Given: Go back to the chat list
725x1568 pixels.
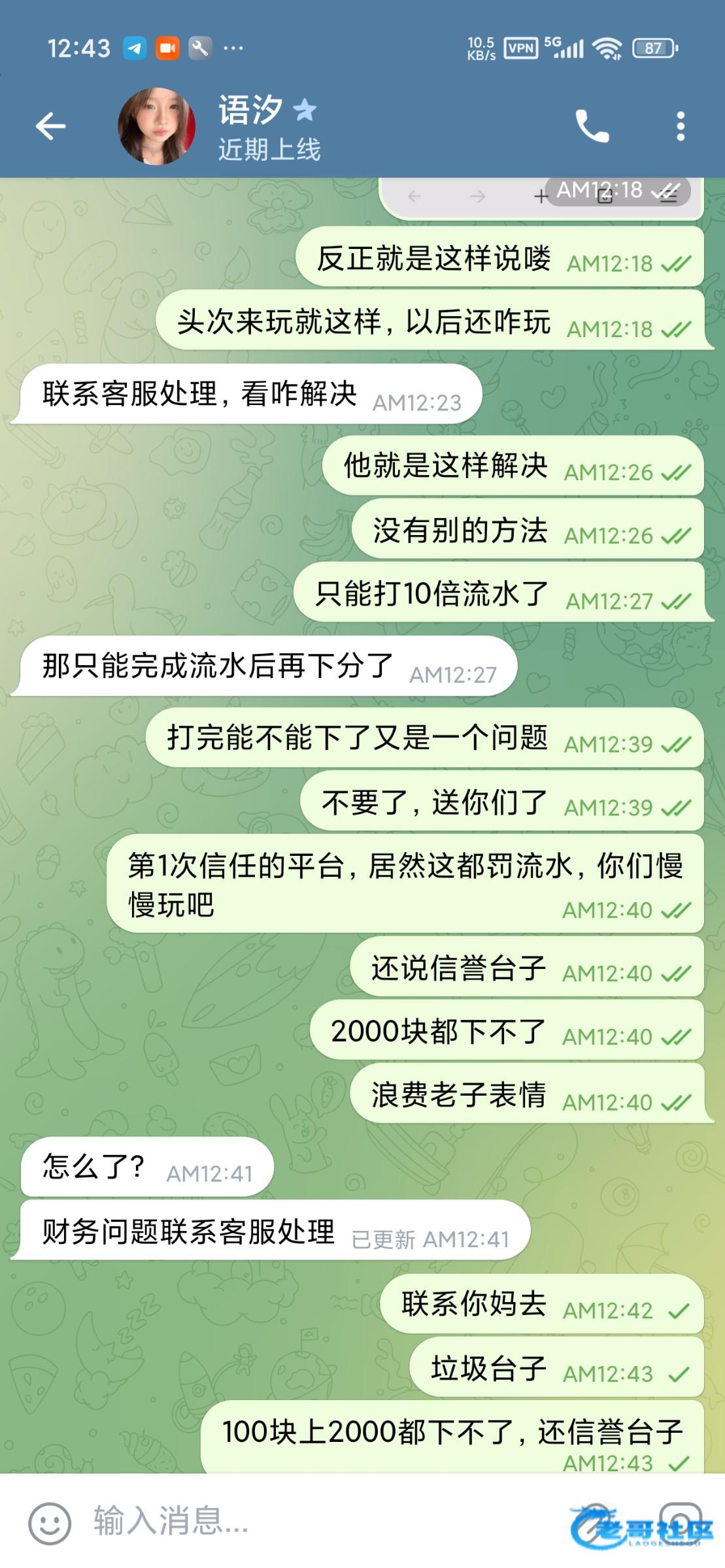Looking at the screenshot, I should (50, 126).
